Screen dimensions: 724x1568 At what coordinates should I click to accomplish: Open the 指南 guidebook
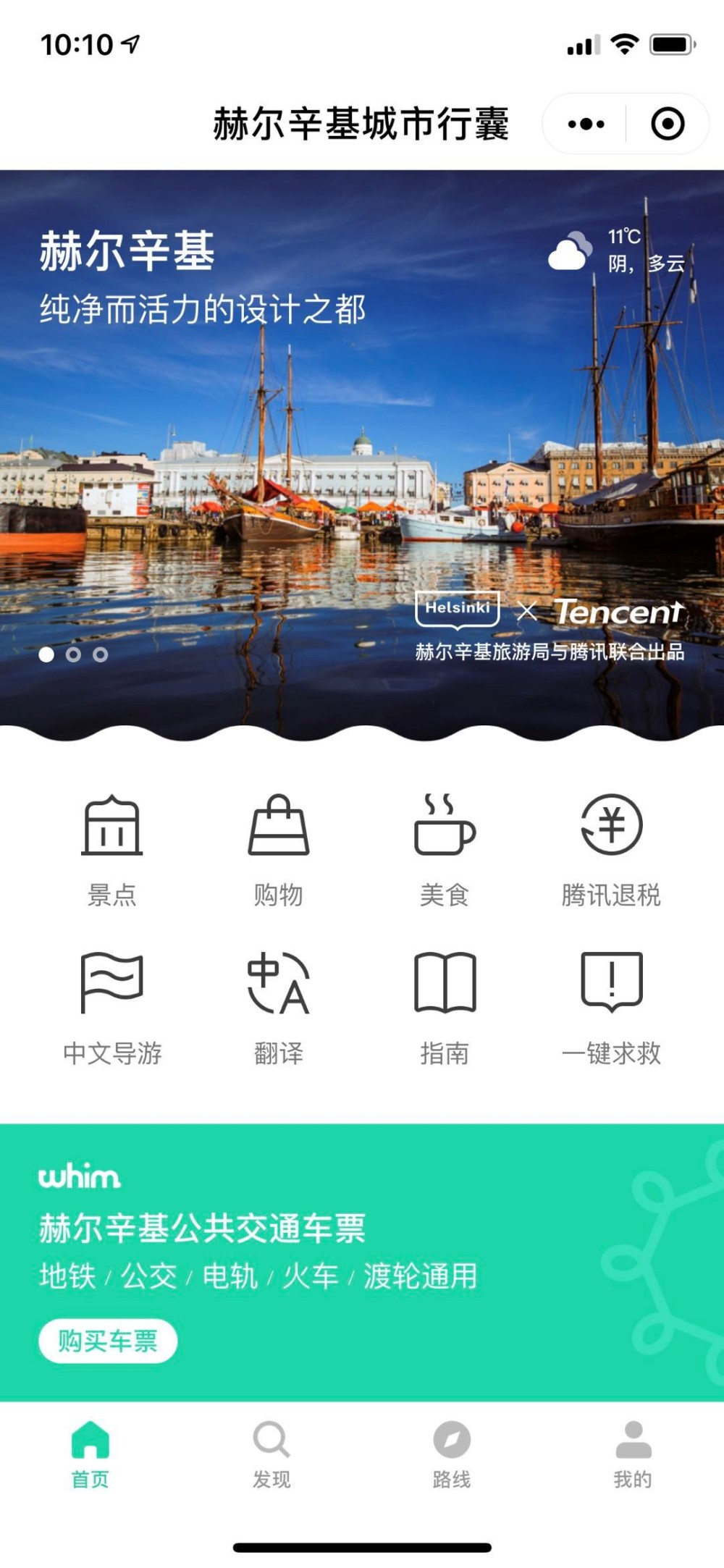445,1008
